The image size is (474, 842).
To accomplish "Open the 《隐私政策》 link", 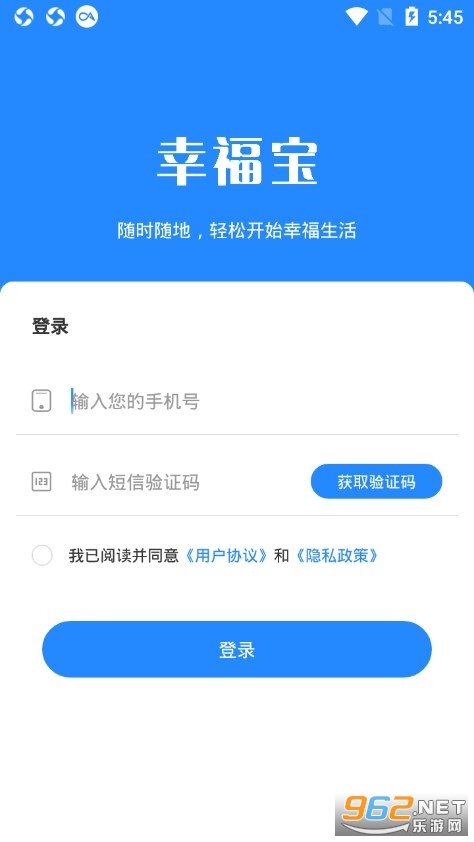I will pyautogui.click(x=338, y=555).
